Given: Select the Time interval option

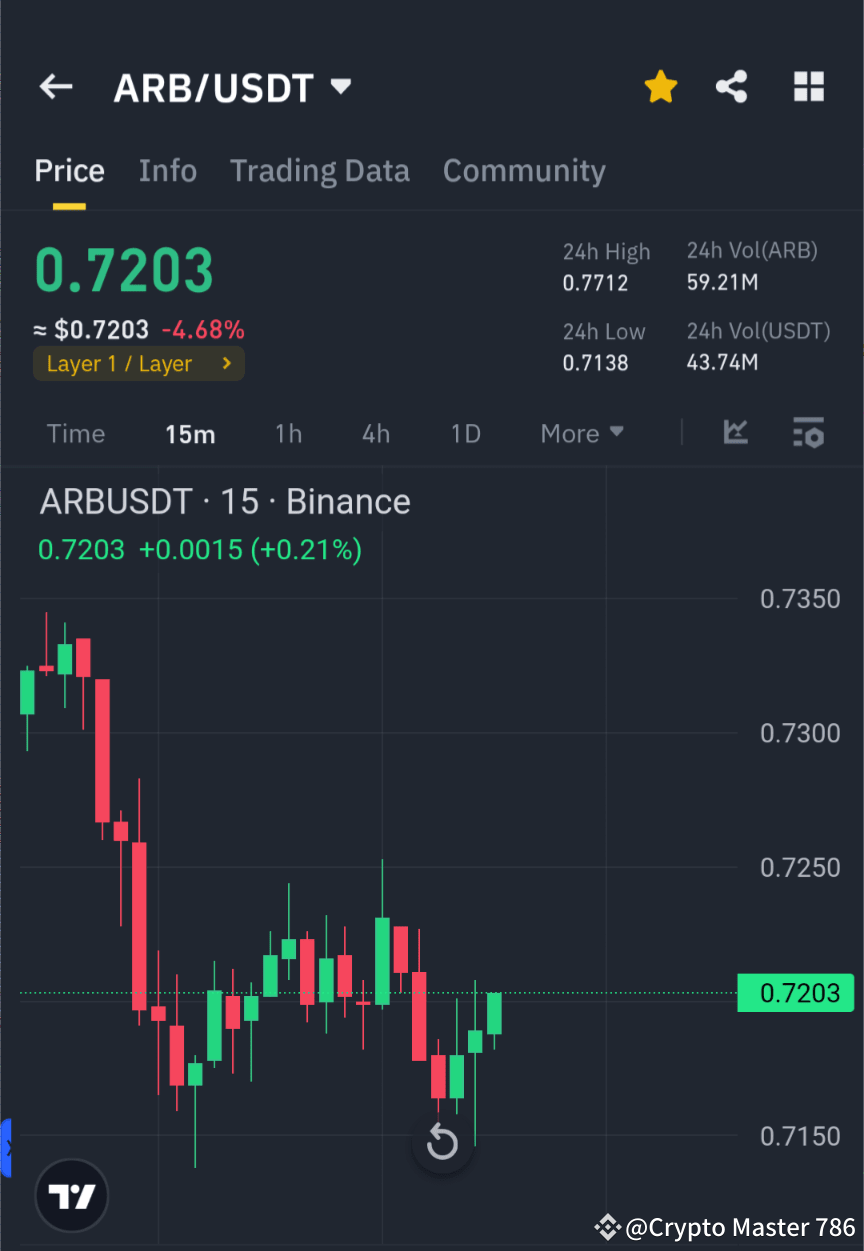Looking at the screenshot, I should click(75, 433).
